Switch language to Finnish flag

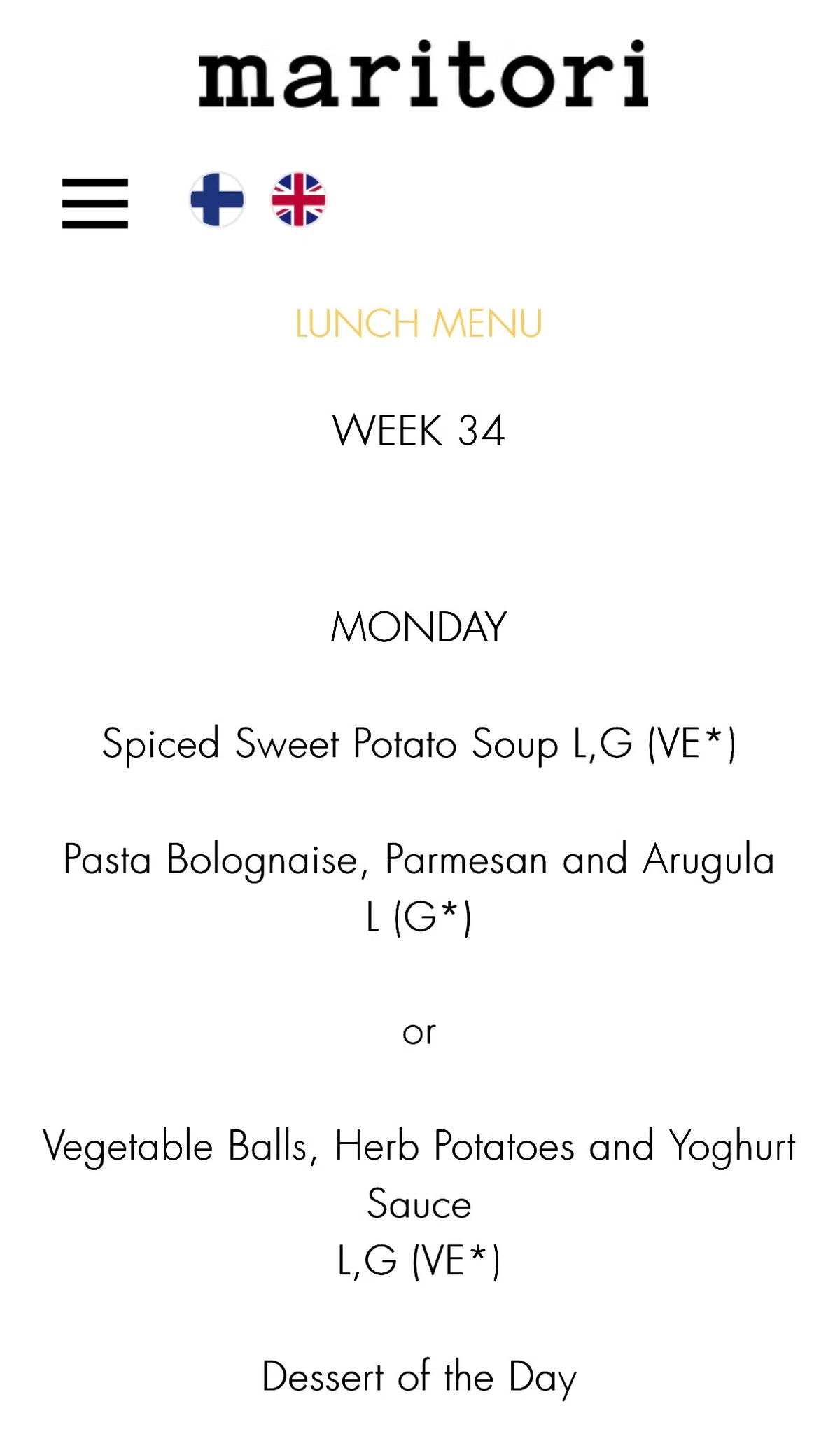pyautogui.click(x=217, y=200)
